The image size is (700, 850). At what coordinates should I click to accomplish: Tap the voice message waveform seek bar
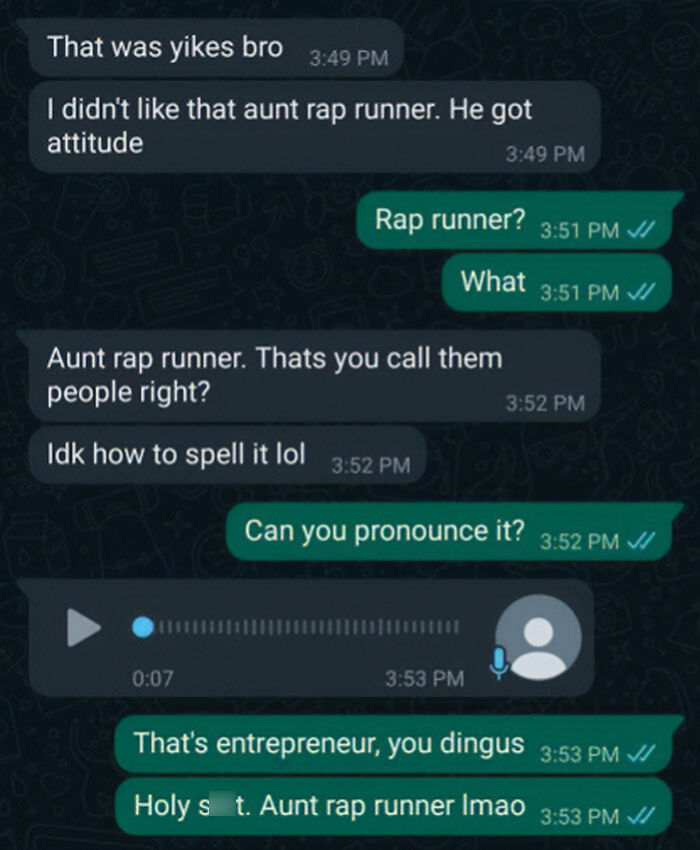point(296,627)
